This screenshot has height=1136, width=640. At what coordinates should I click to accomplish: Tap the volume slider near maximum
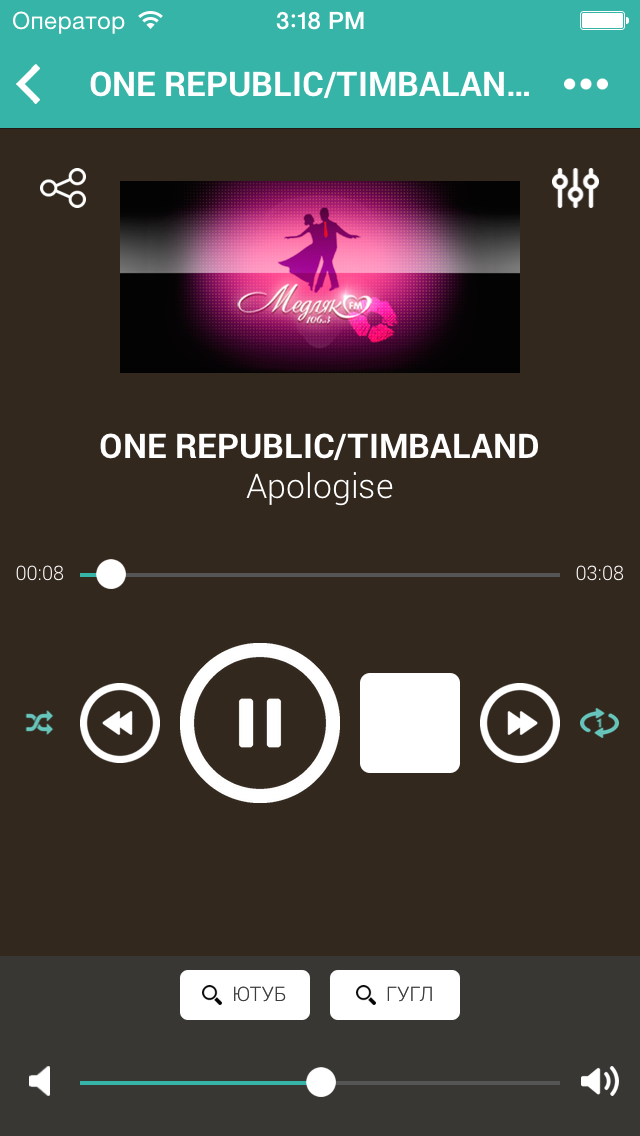point(540,1083)
